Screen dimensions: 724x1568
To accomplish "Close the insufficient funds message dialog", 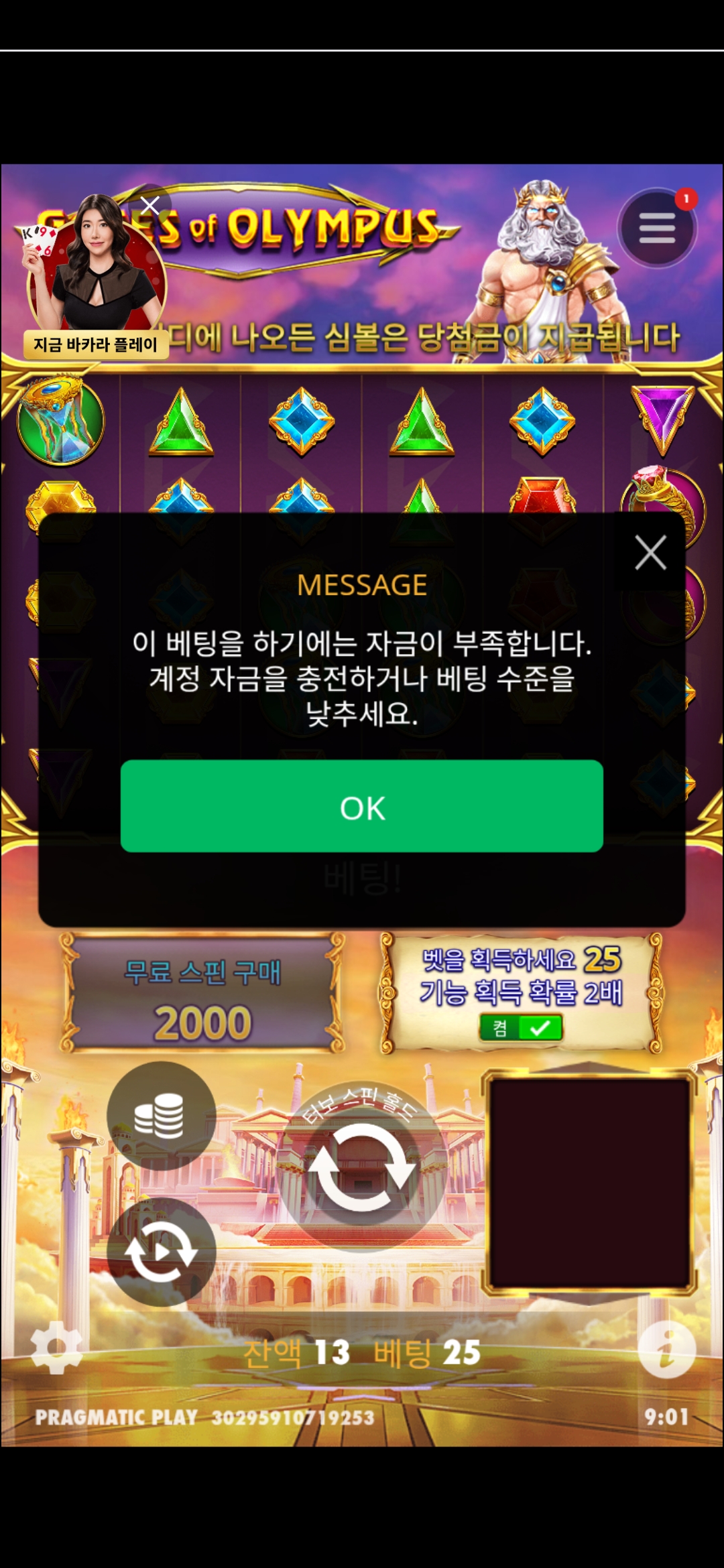I will tap(650, 553).
